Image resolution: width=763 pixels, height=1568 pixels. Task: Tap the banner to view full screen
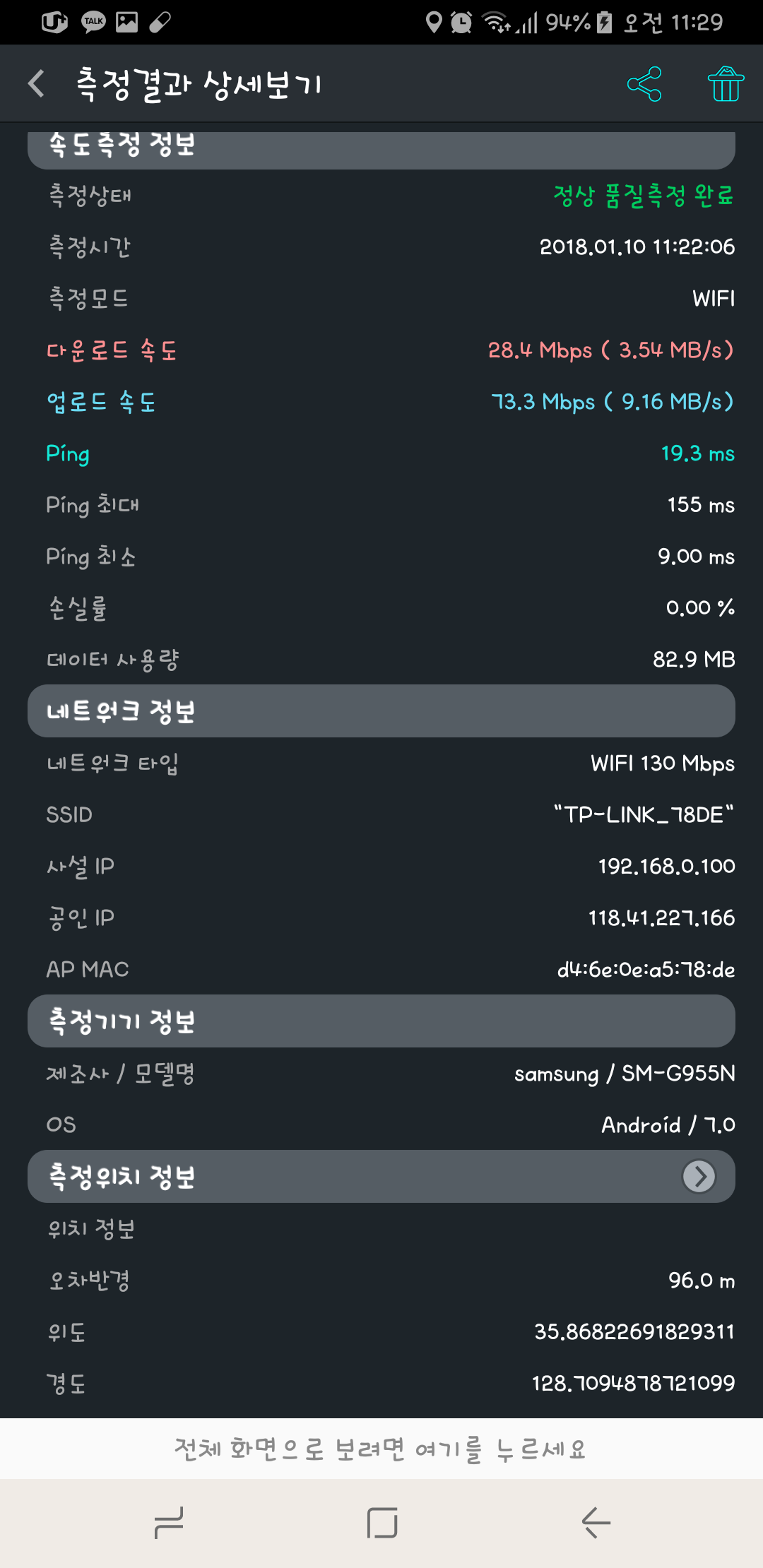click(x=381, y=1449)
